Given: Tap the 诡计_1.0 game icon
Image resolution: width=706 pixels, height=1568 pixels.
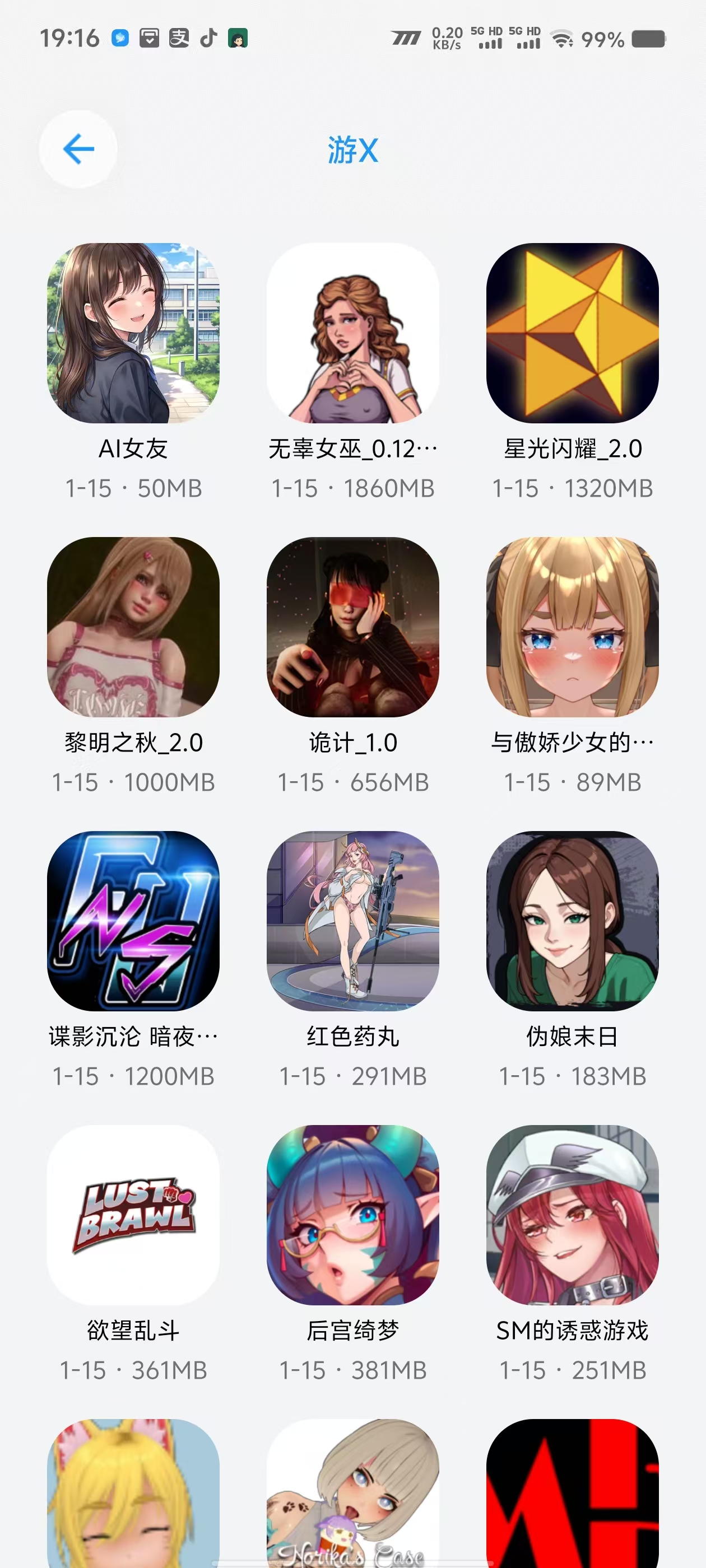Looking at the screenshot, I should click(352, 627).
